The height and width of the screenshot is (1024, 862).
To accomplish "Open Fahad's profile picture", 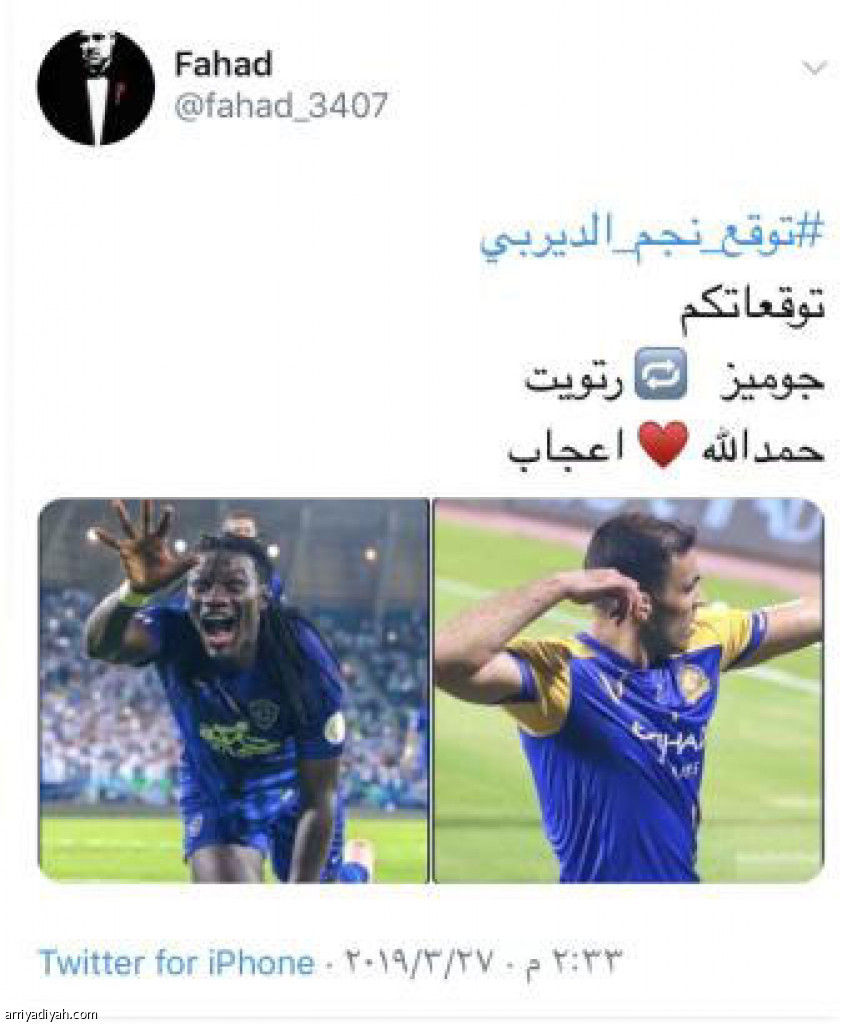I will (x=96, y=88).
